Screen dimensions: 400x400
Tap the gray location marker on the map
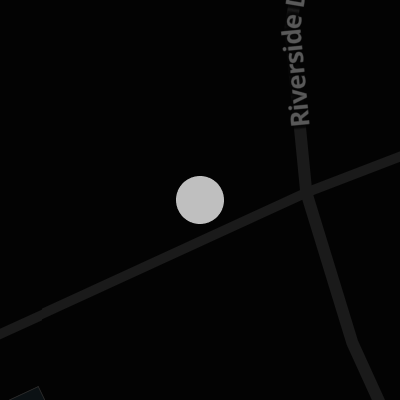200,200
